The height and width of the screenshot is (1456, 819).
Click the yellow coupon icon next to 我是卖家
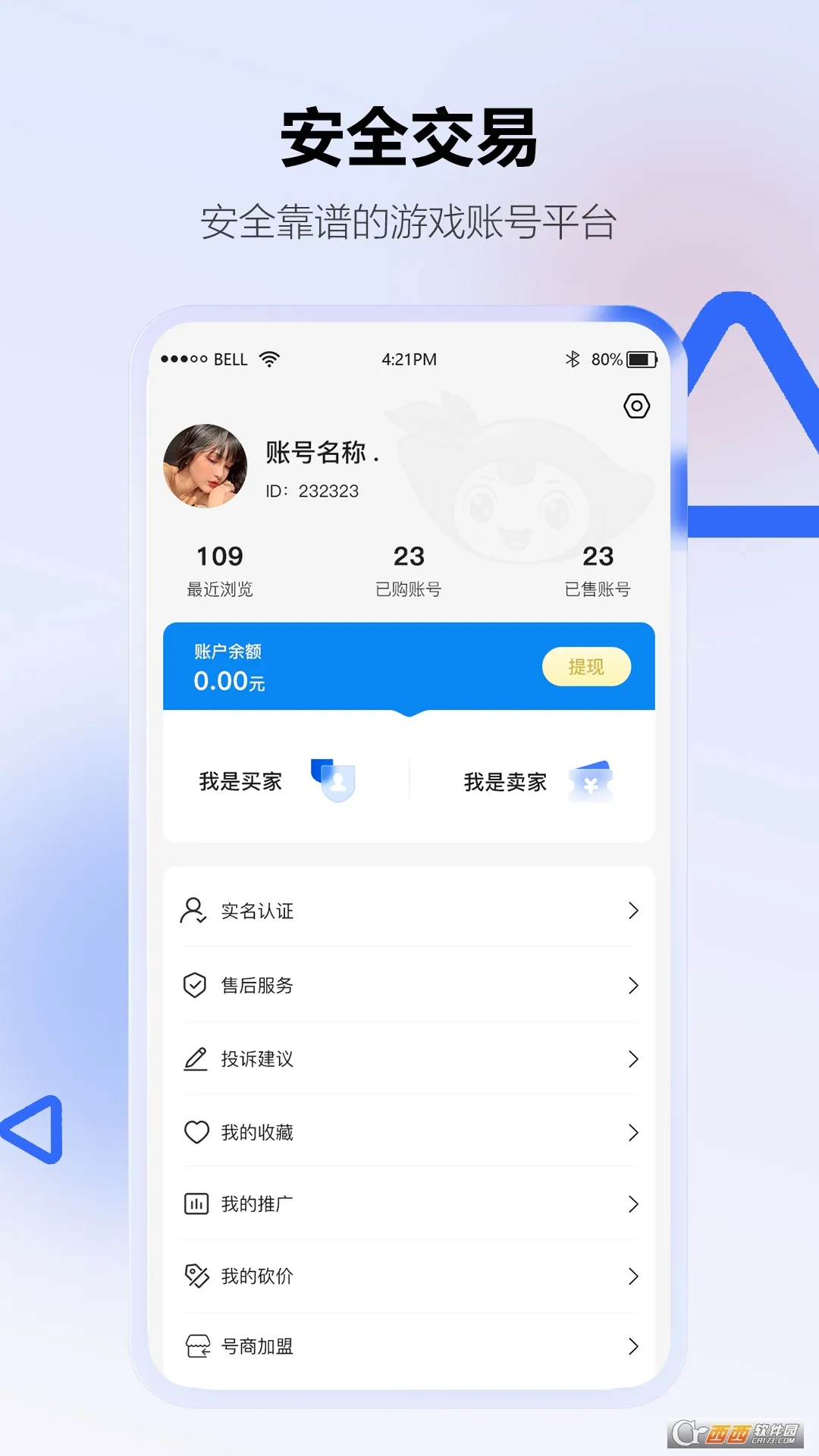coord(591,781)
